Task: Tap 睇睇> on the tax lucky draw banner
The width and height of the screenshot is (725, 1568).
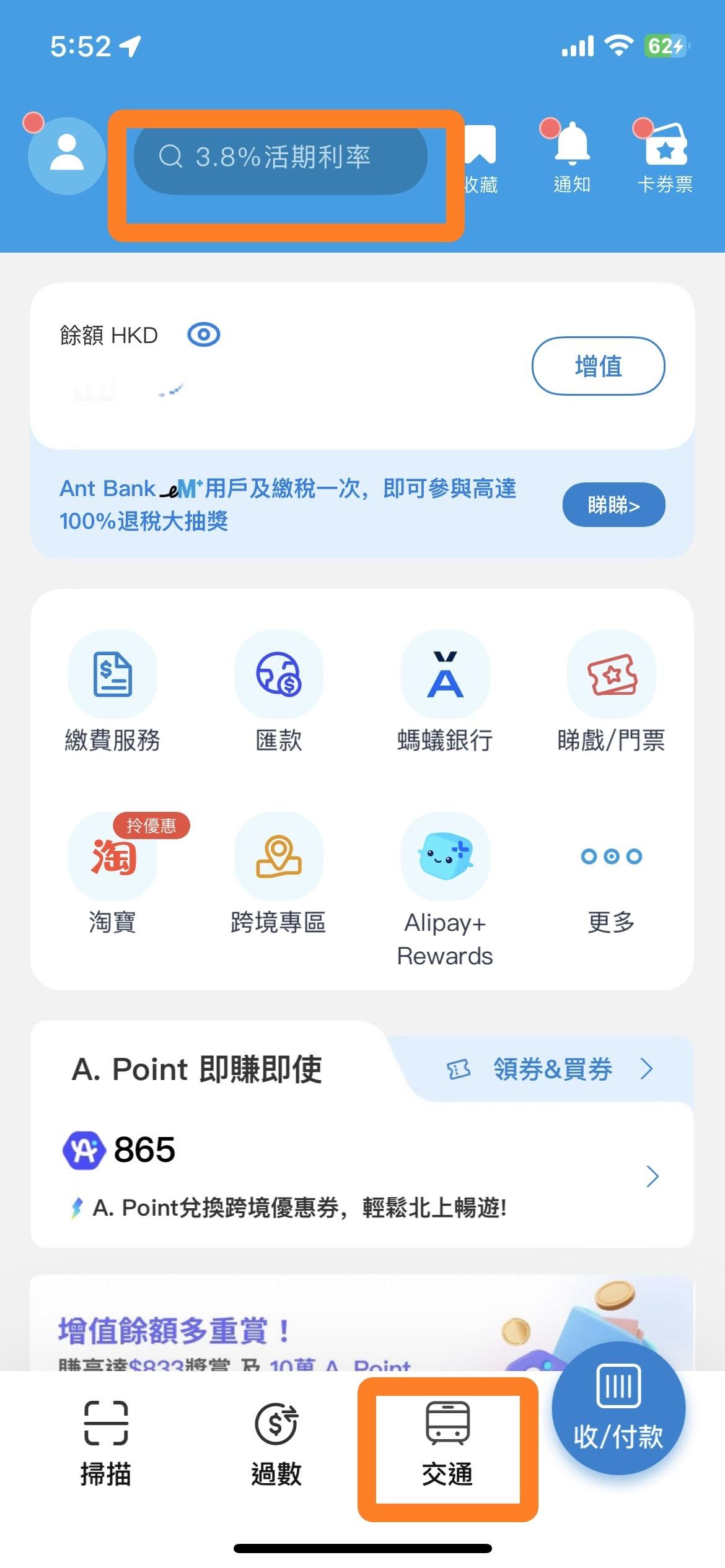Action: click(x=613, y=505)
